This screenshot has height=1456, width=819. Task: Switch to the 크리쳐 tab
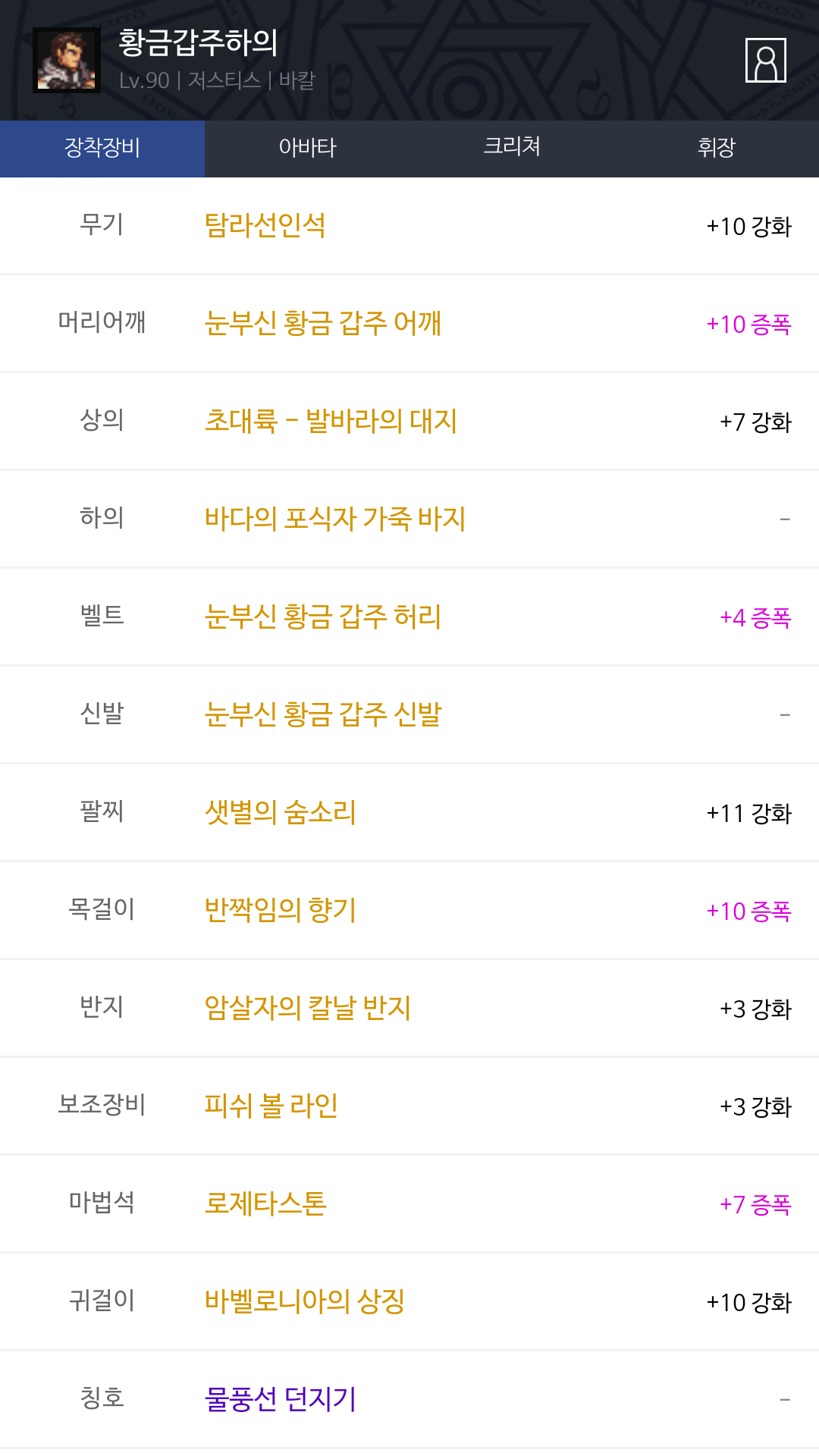point(512,148)
